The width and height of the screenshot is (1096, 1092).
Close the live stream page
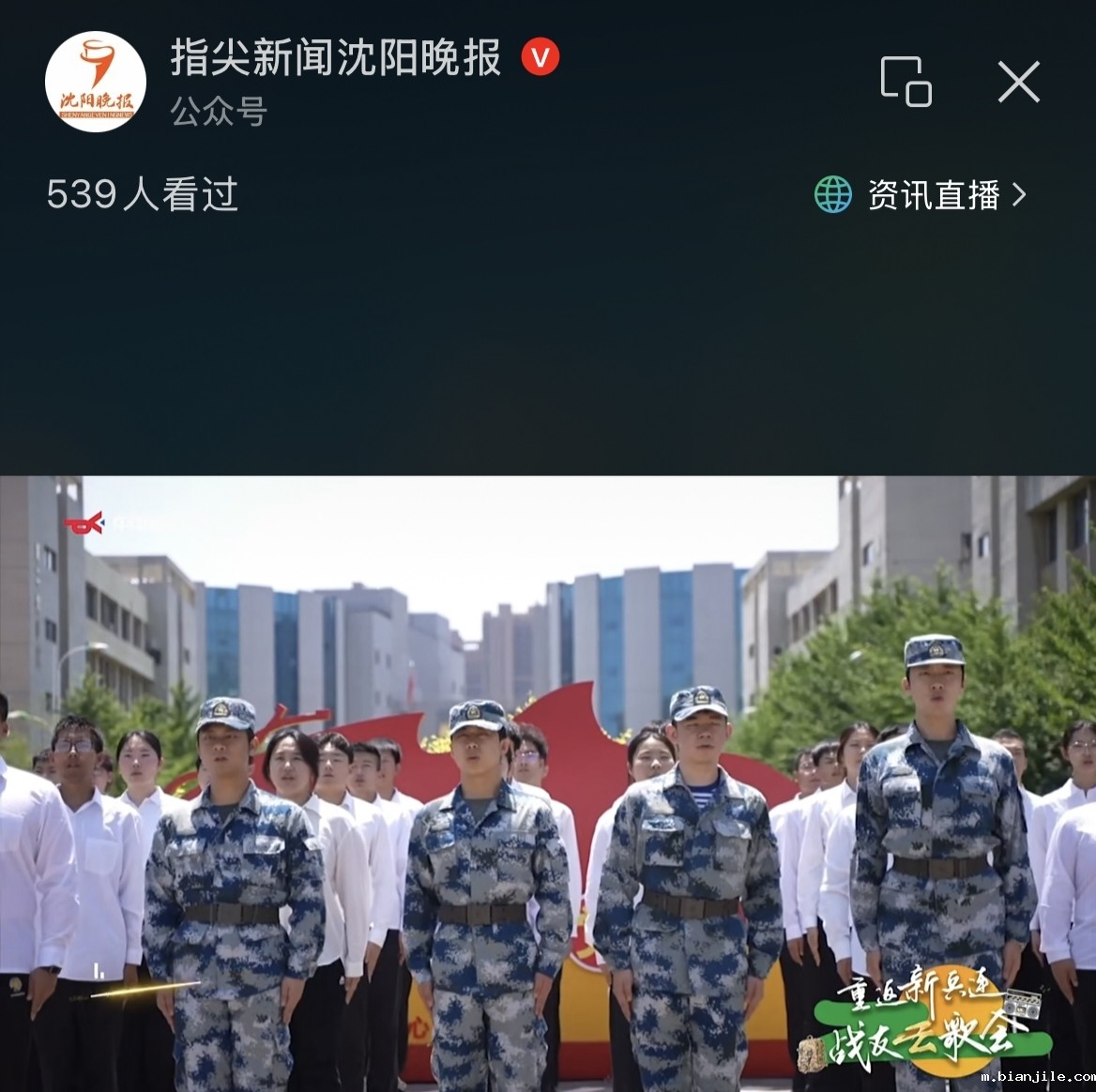1018,83
